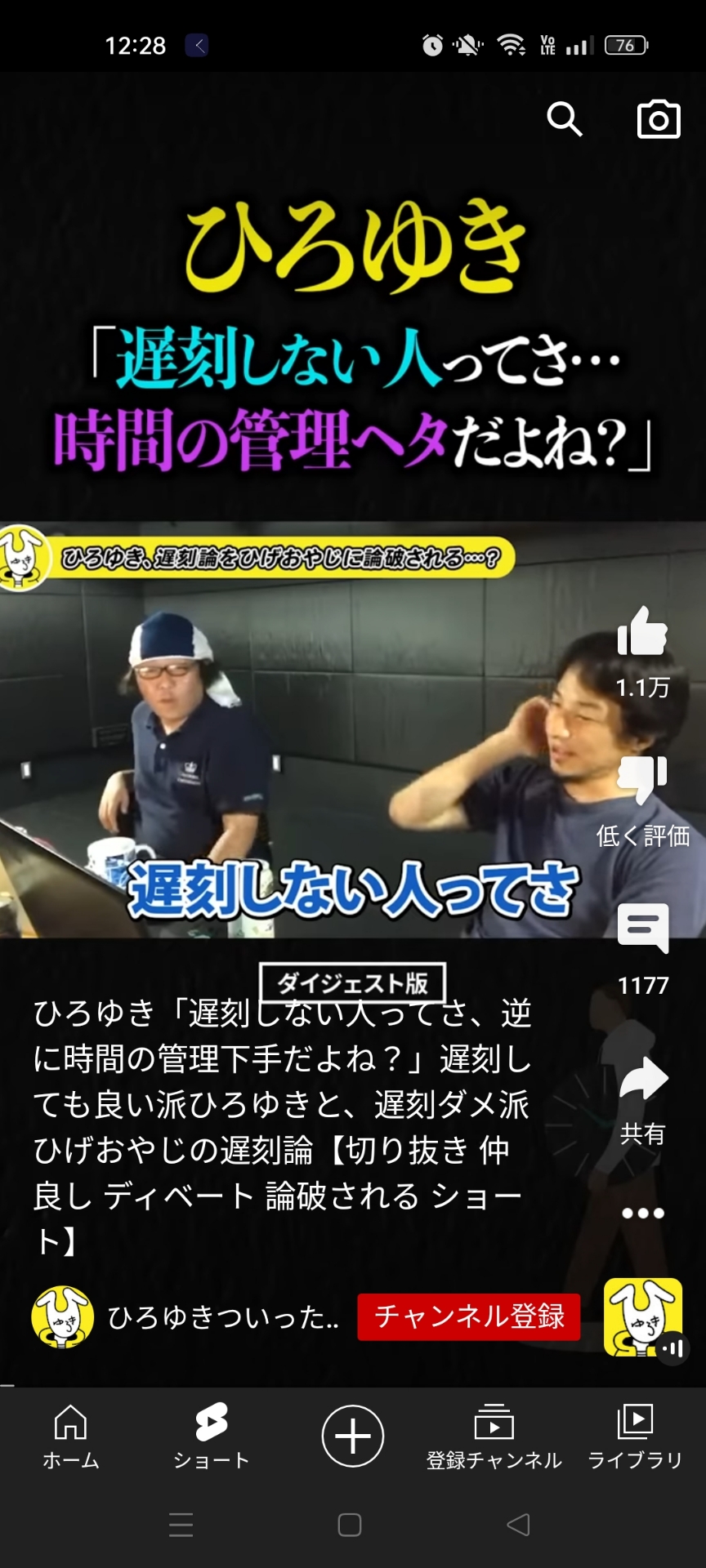The image size is (706, 1568).
Task: Tap the 低く評価 dislike icon
Action: coord(642,779)
